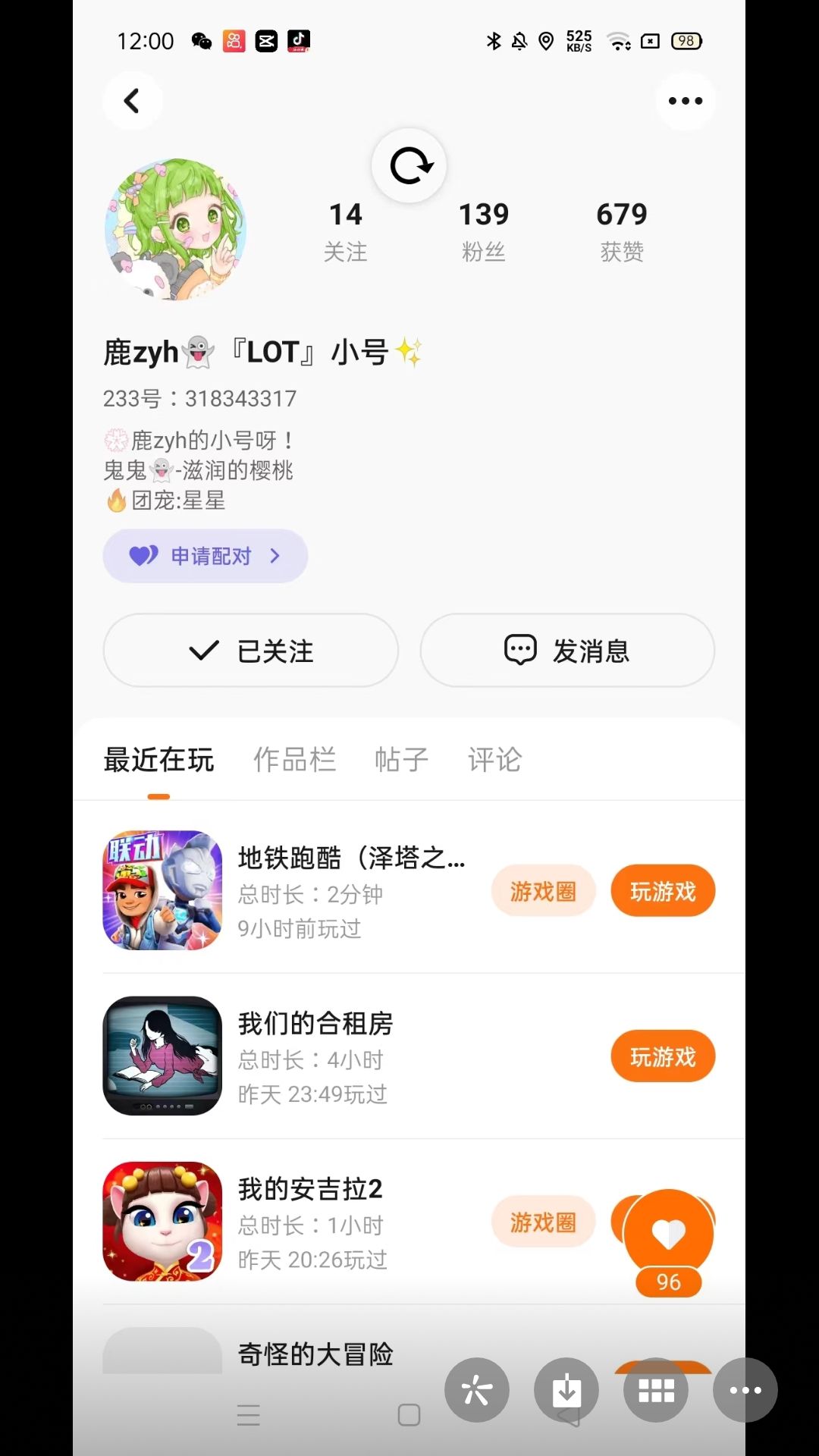
Task: Open 游戏圈 for 我的安吉拉2
Action: [543, 1222]
